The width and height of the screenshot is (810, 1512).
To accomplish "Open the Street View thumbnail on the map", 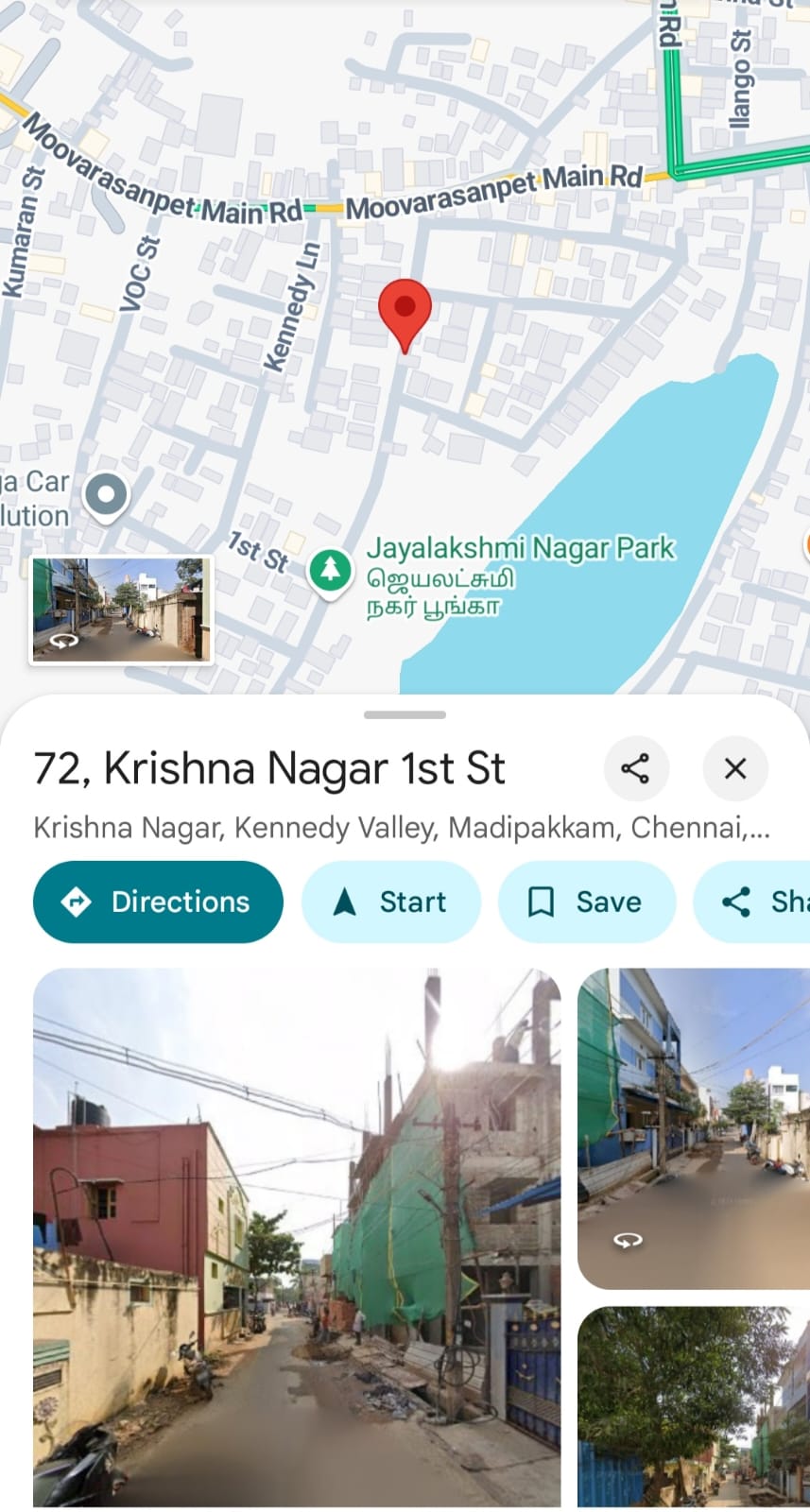I will [x=121, y=610].
